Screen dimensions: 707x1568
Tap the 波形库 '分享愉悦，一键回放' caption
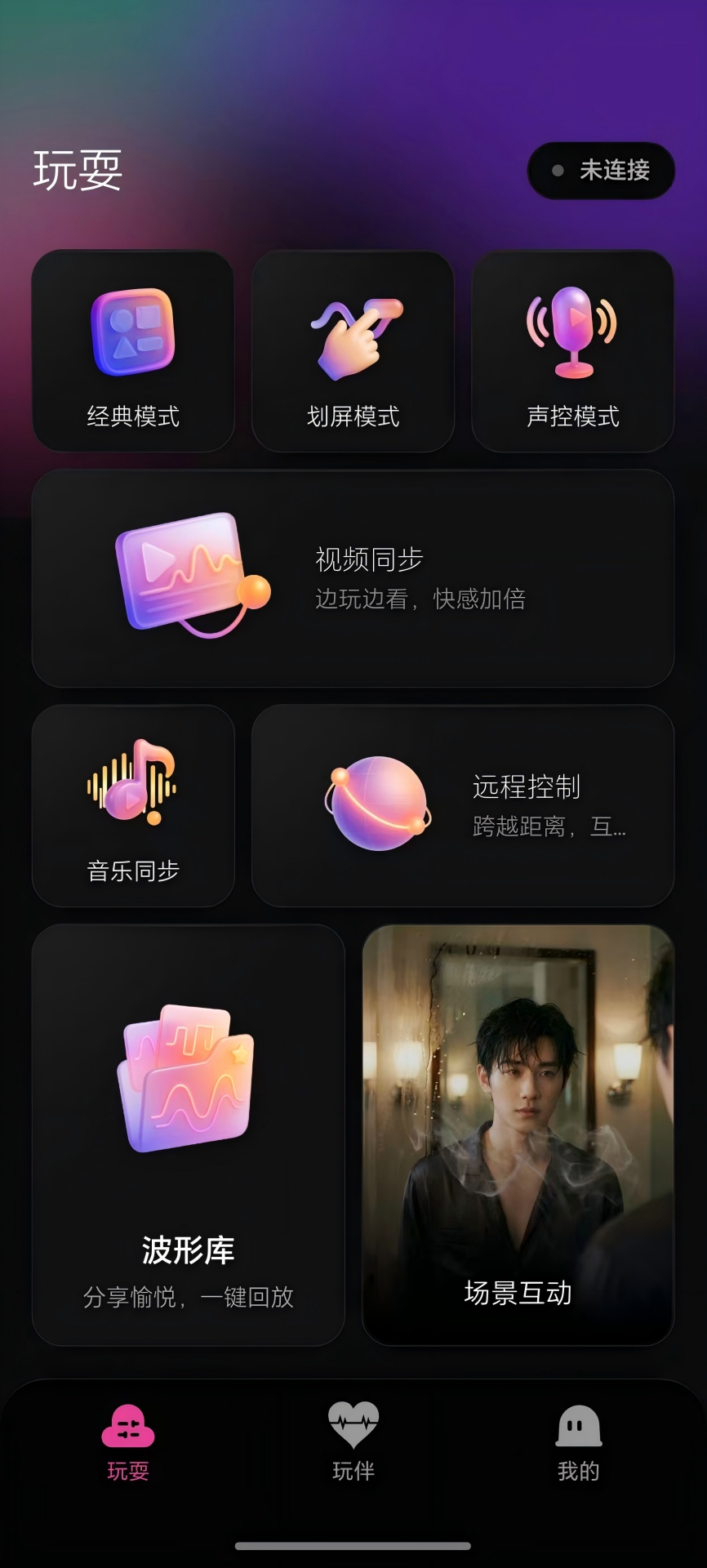click(x=188, y=1296)
